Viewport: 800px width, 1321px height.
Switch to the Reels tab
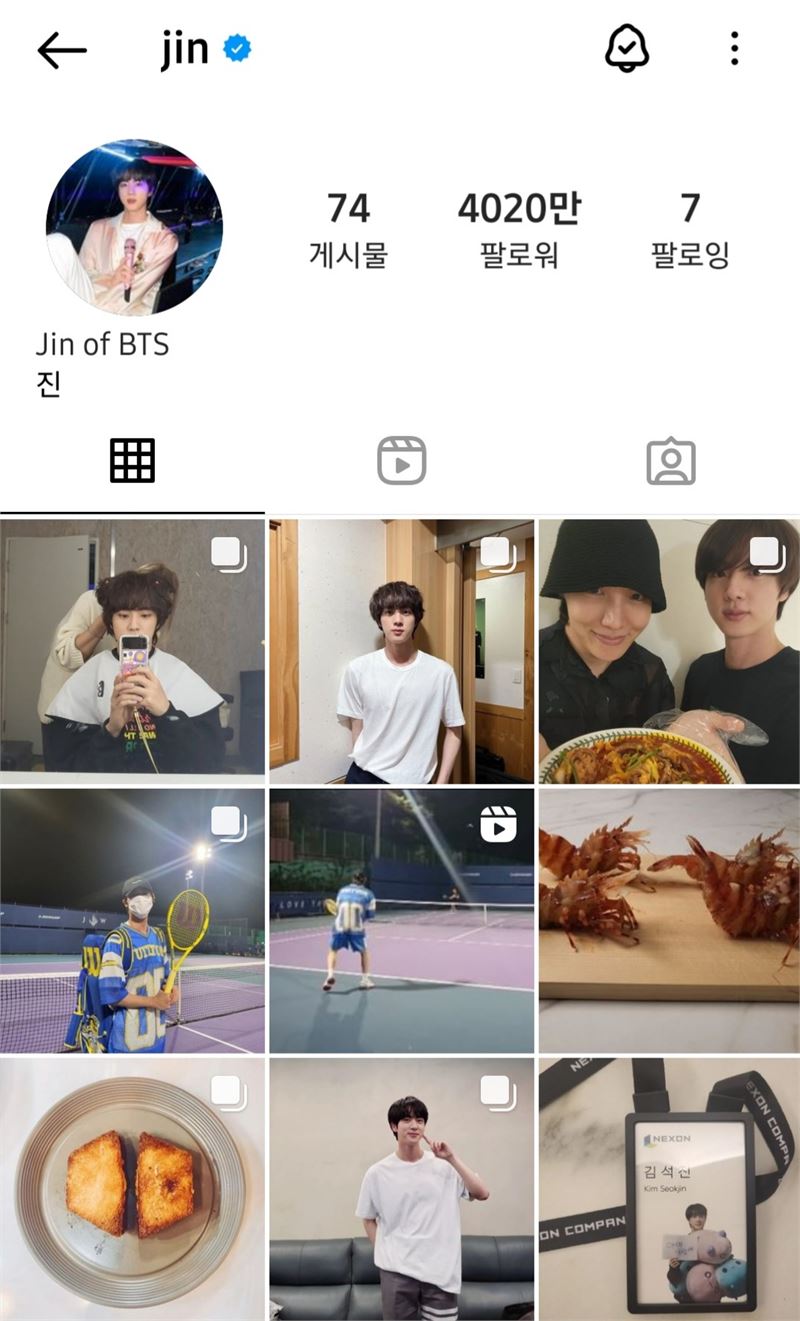click(401, 462)
